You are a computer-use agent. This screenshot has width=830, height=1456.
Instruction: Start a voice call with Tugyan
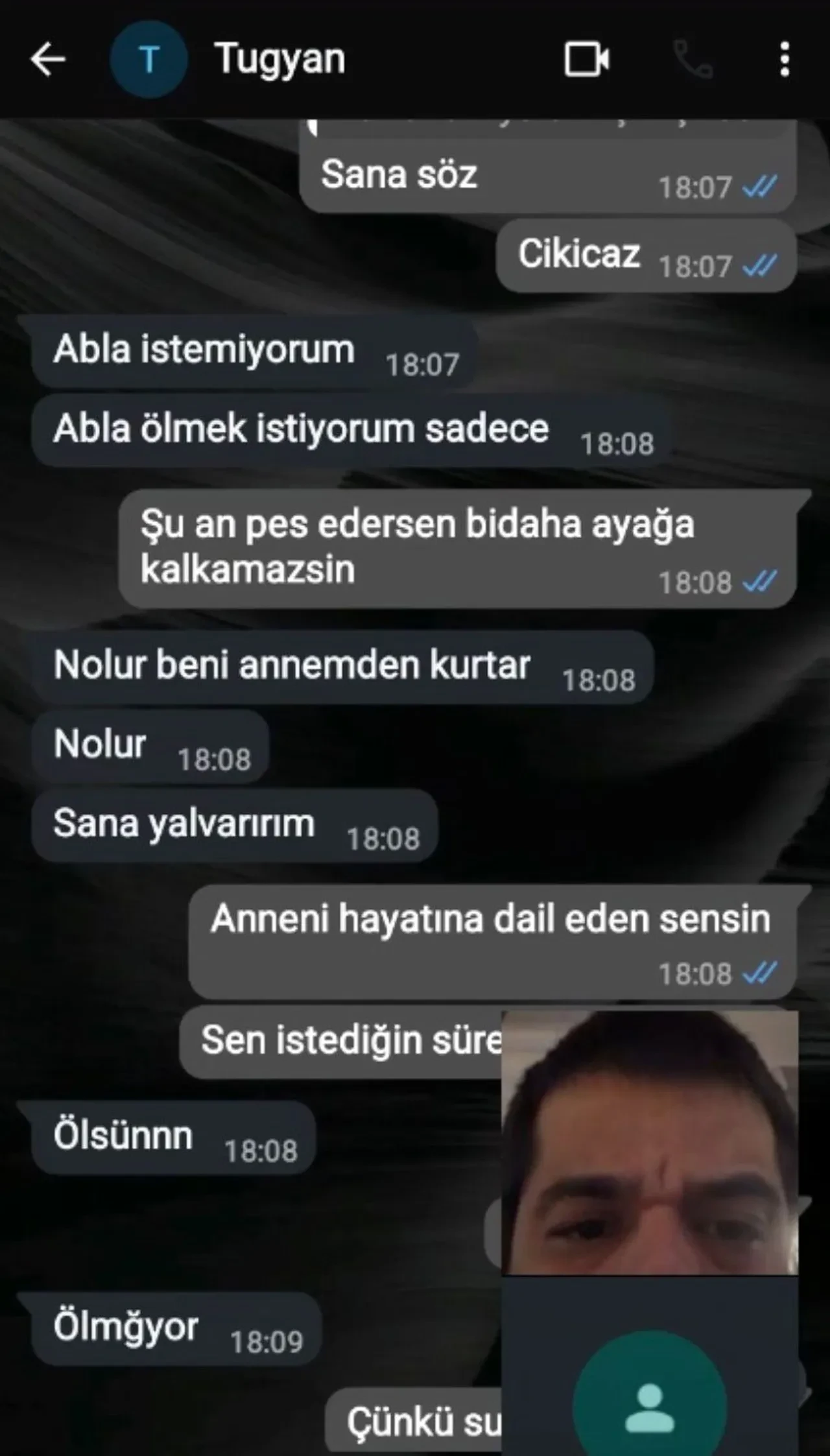[x=693, y=59]
